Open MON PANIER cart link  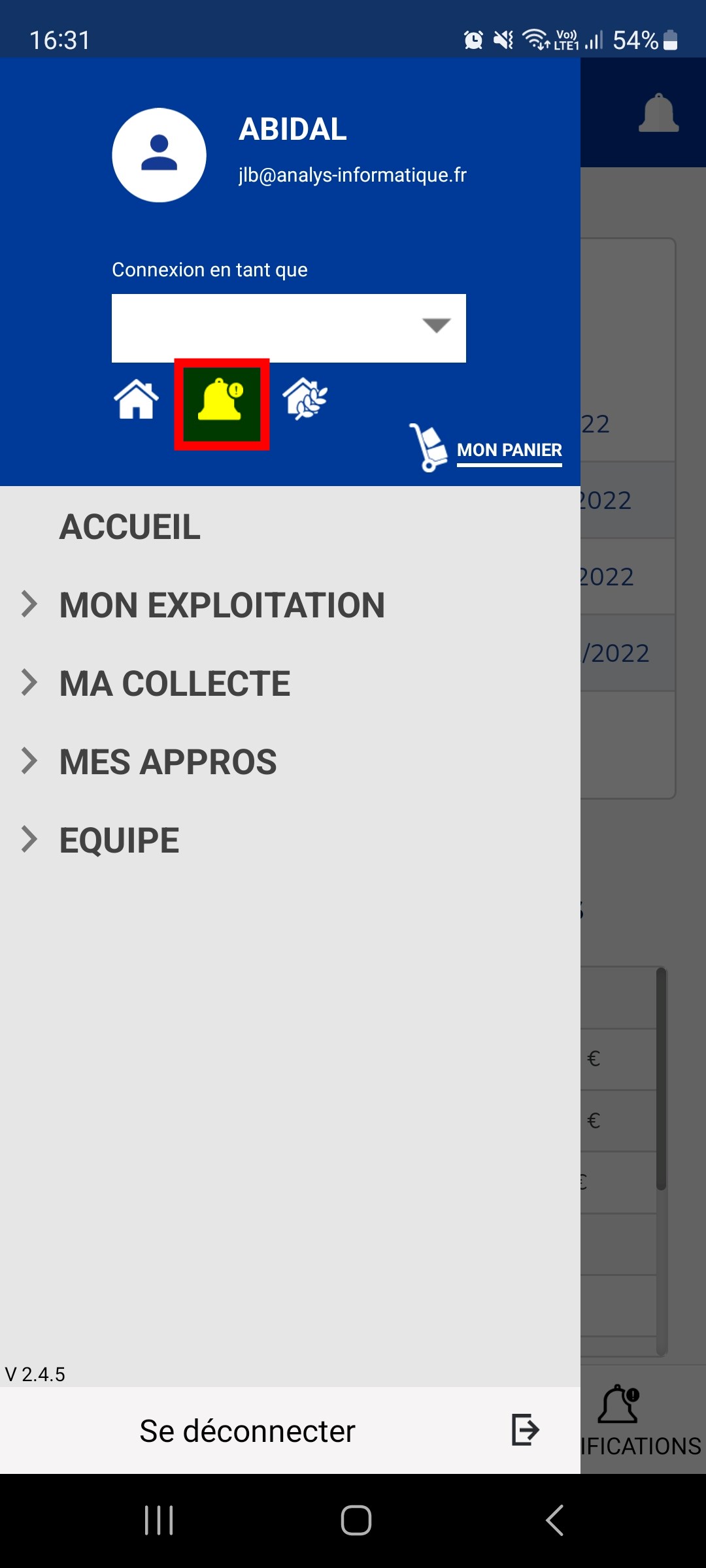508,449
